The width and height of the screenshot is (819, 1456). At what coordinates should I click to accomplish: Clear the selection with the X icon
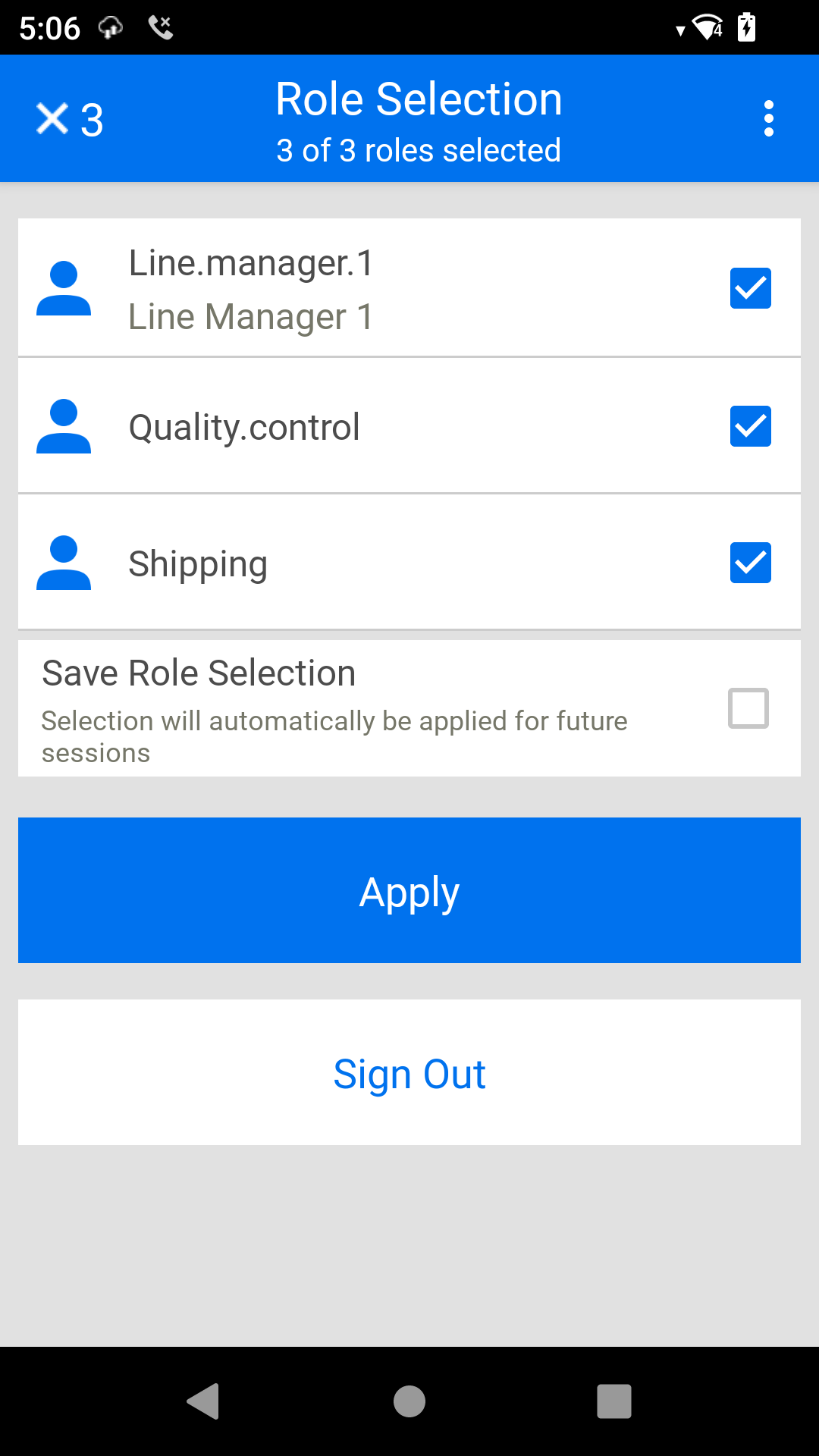(x=52, y=119)
